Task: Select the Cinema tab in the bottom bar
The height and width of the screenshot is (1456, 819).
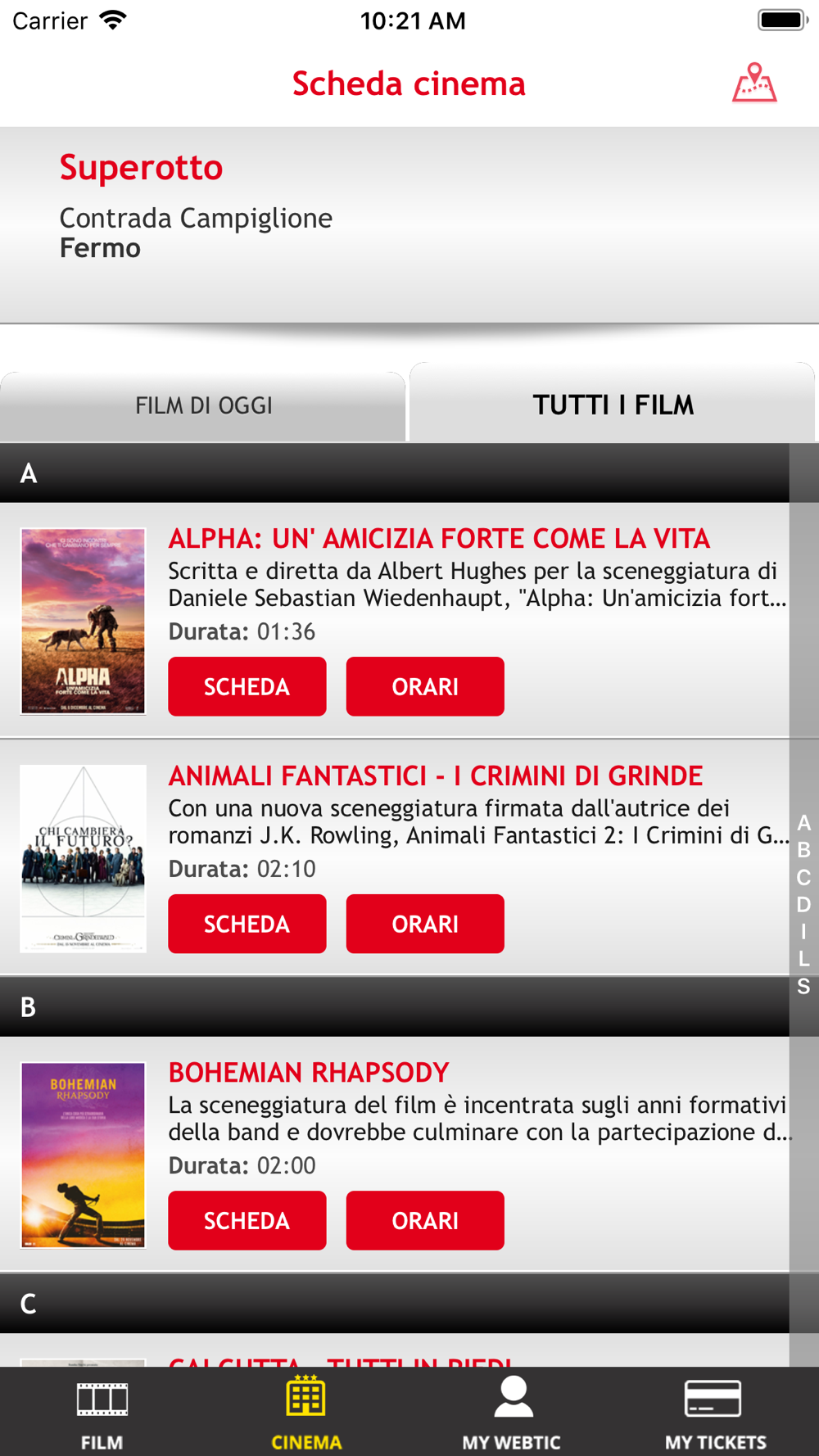Action: pyautogui.click(x=306, y=1413)
